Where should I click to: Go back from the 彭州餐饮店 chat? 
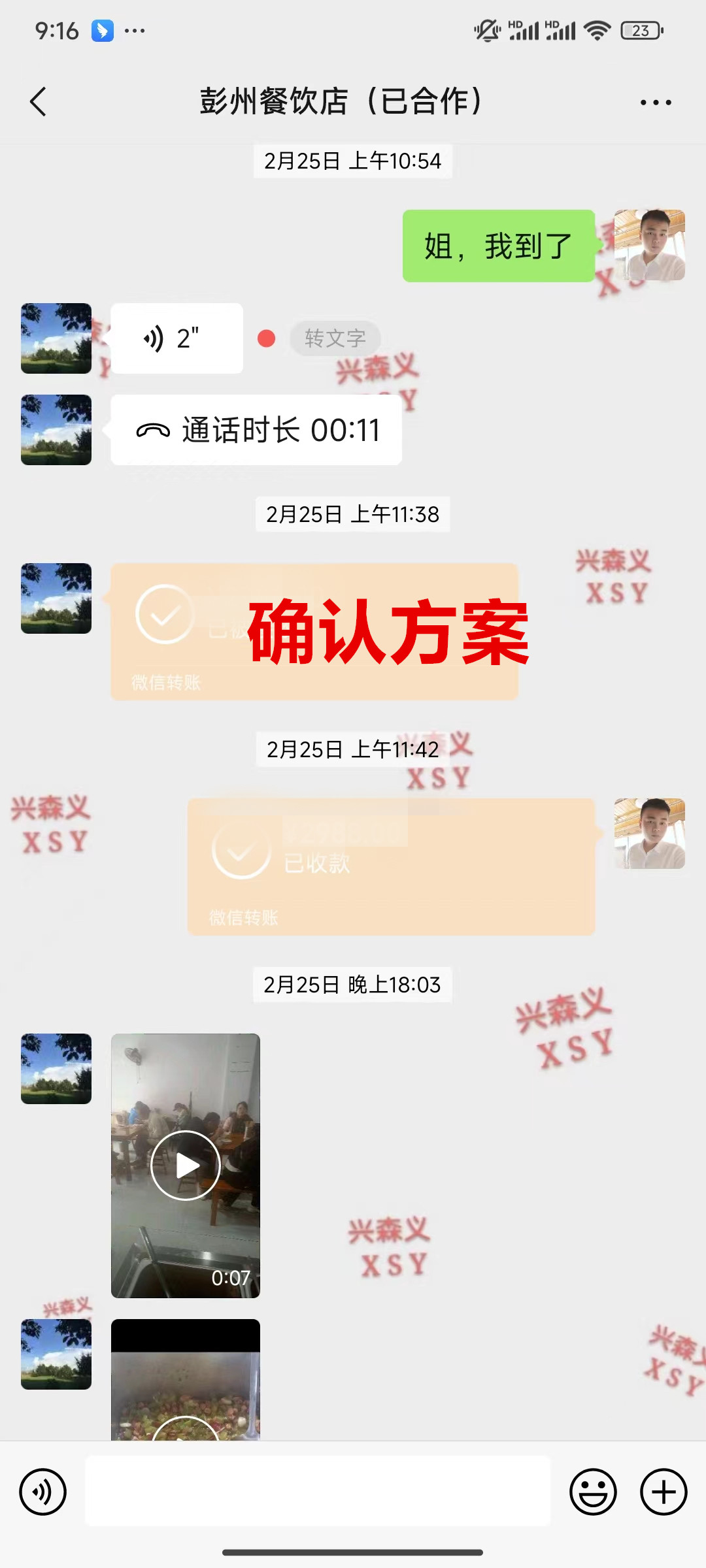coord(39,102)
